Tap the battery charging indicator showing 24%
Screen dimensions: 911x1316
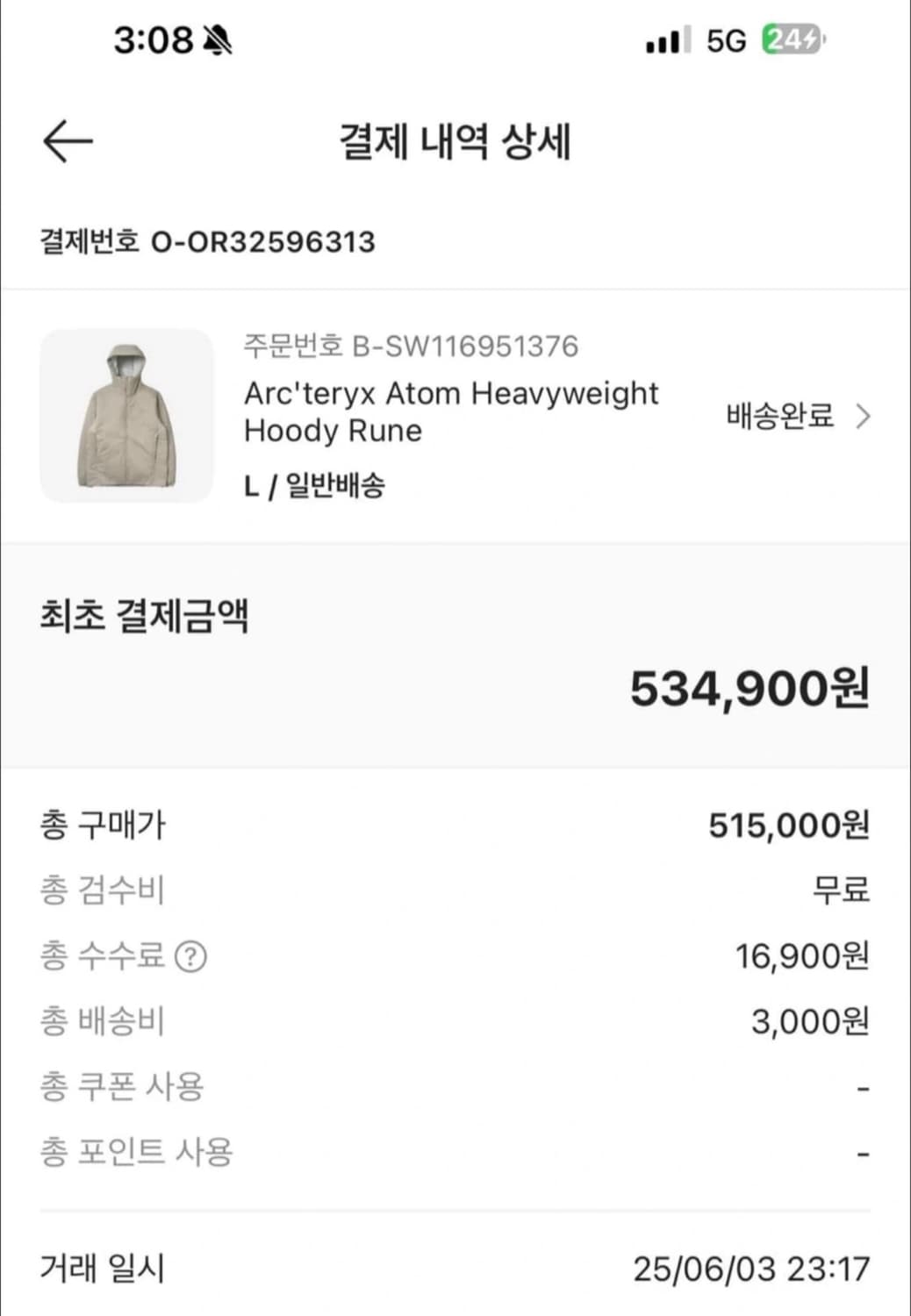click(x=790, y=39)
